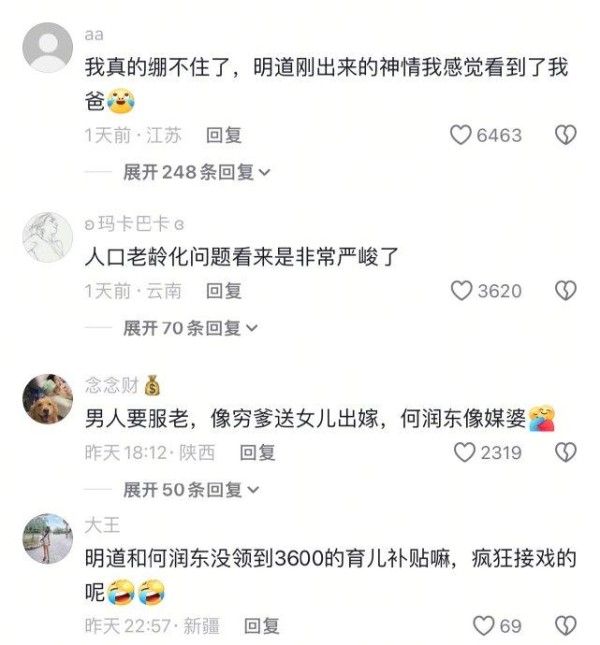The width and height of the screenshot is (600, 645).
Task: Like the comment by 大王
Action: [484, 626]
